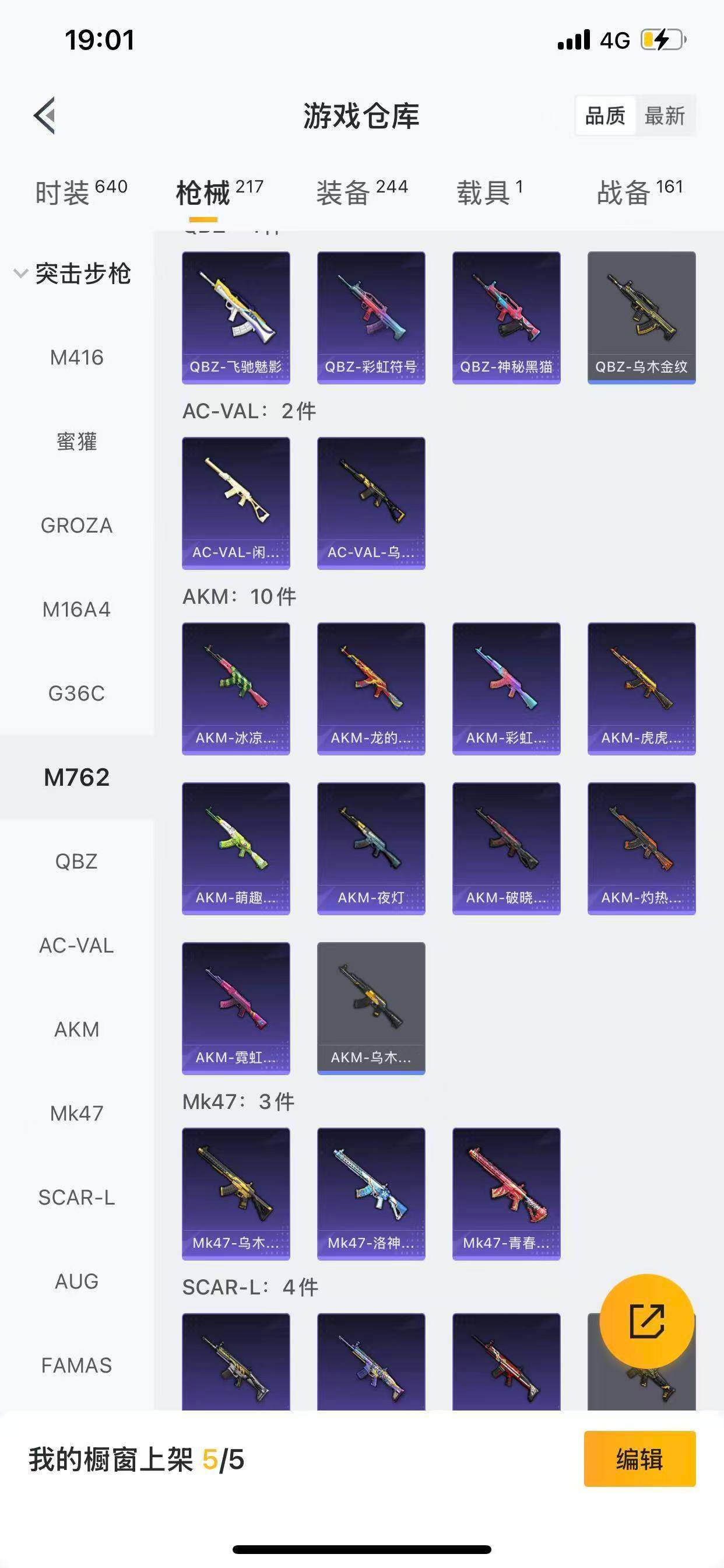Open the AC-VAL-闲... skin tile
Viewport: 724px width, 1568px height.
(x=236, y=503)
